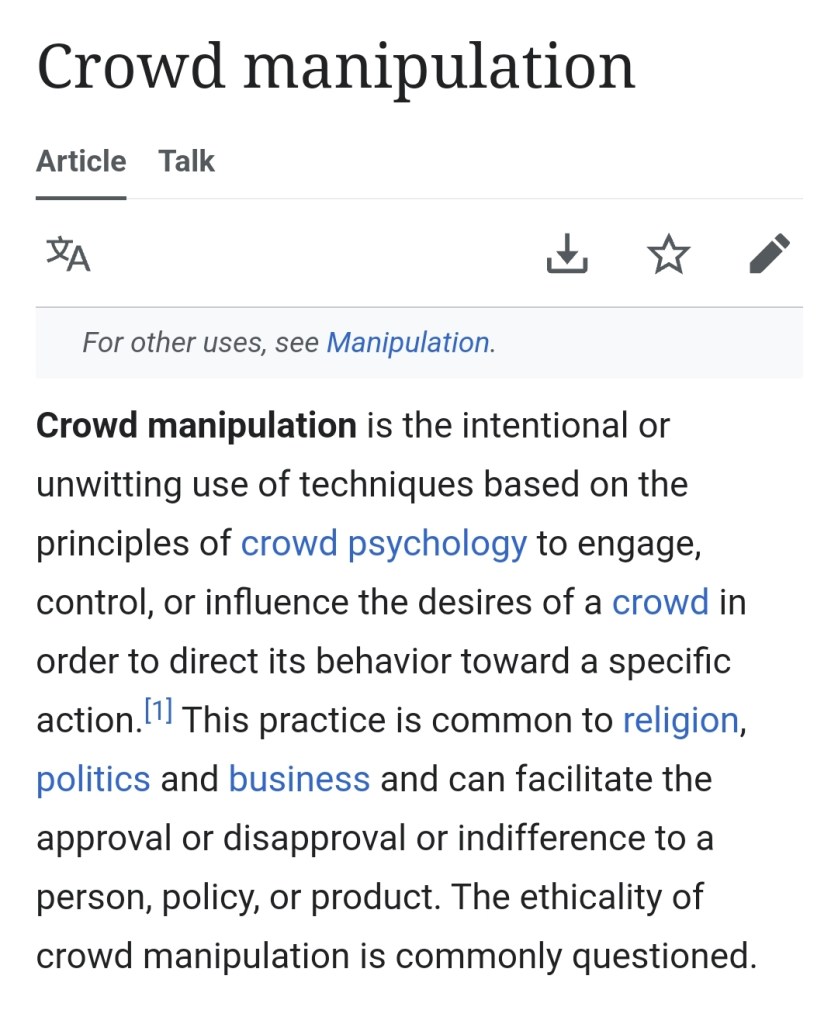Edit the article with pencil icon
The height and width of the screenshot is (1024, 838).
point(769,254)
